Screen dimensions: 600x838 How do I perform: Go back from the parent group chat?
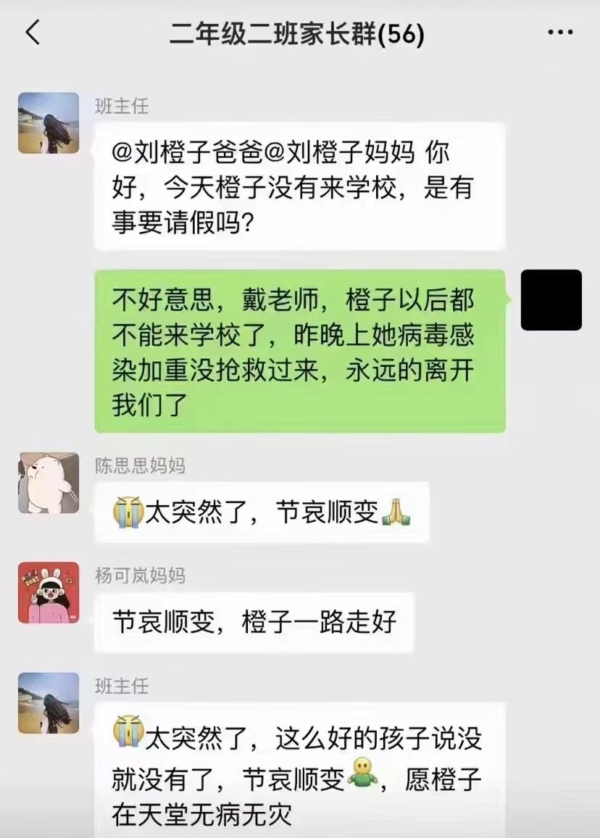[x=33, y=34]
